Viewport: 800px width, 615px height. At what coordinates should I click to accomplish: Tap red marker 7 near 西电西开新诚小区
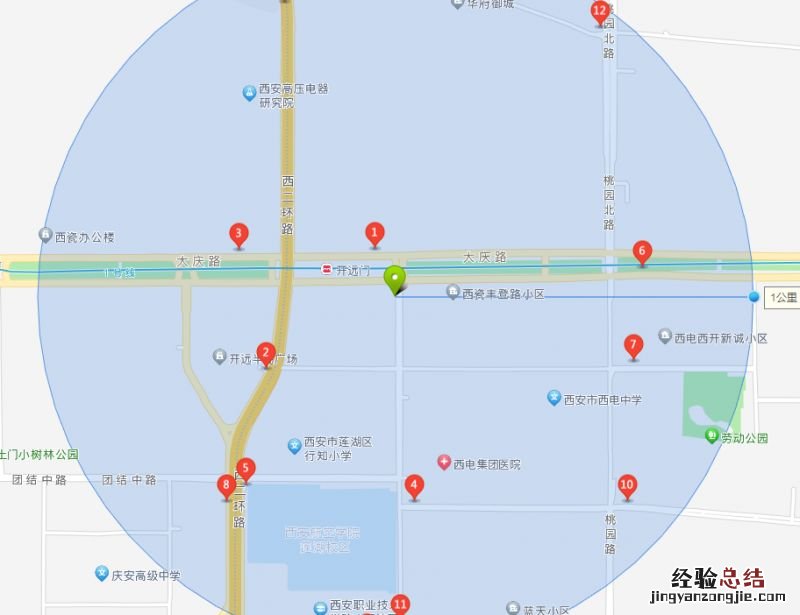coord(632,346)
